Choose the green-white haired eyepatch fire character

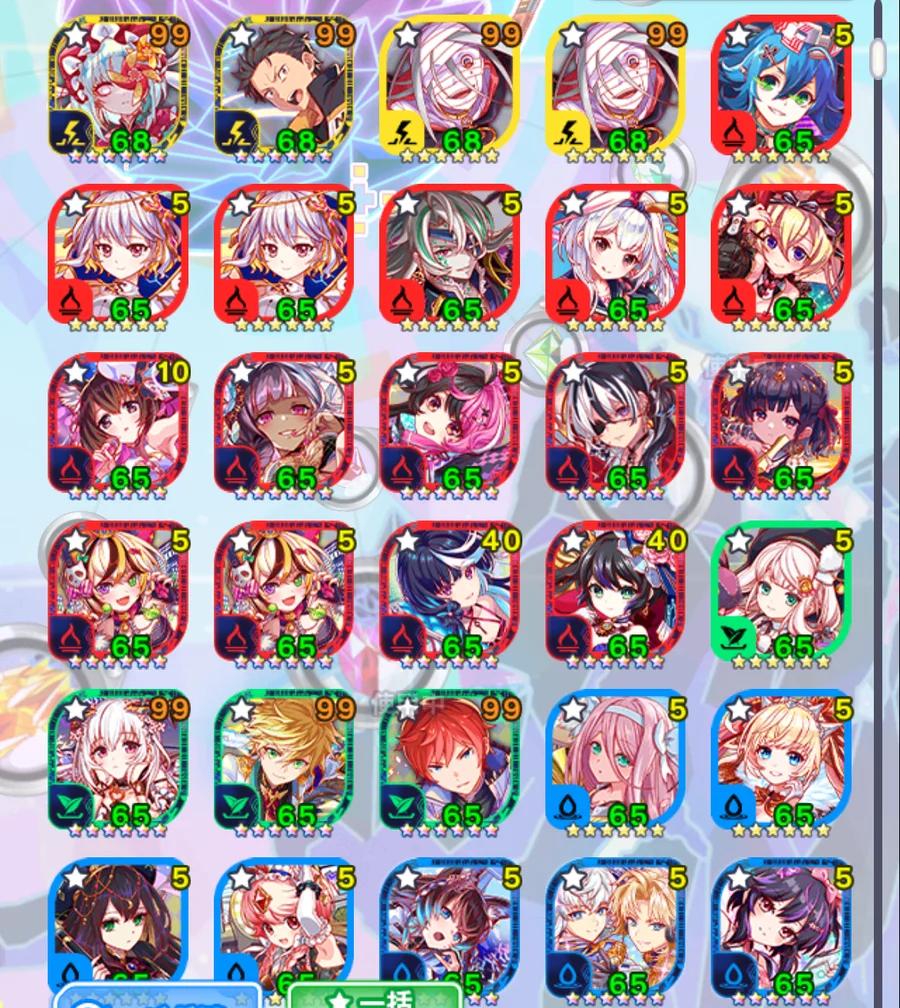tap(450, 255)
